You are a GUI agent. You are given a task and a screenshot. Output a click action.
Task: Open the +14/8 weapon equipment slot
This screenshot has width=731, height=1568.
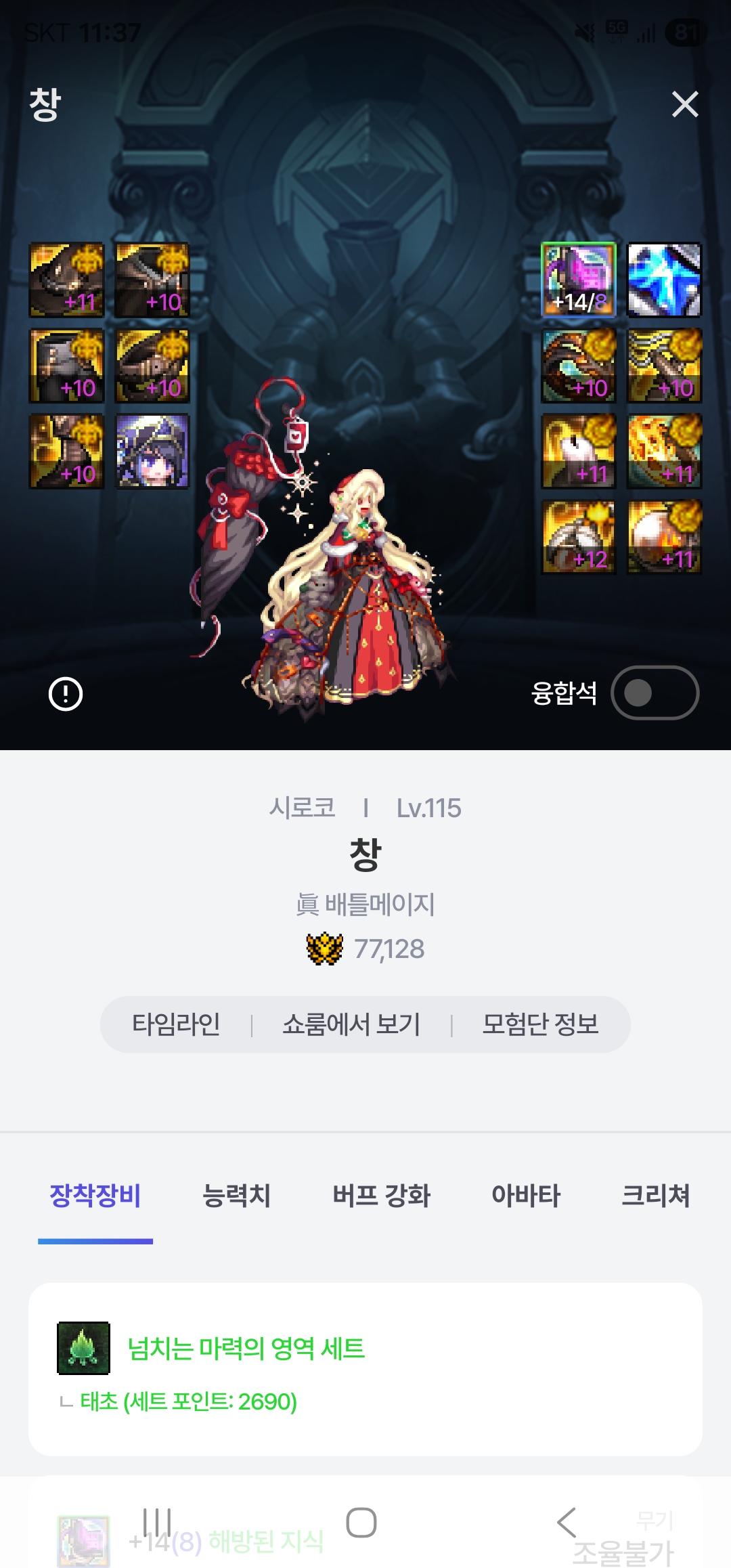pos(579,280)
